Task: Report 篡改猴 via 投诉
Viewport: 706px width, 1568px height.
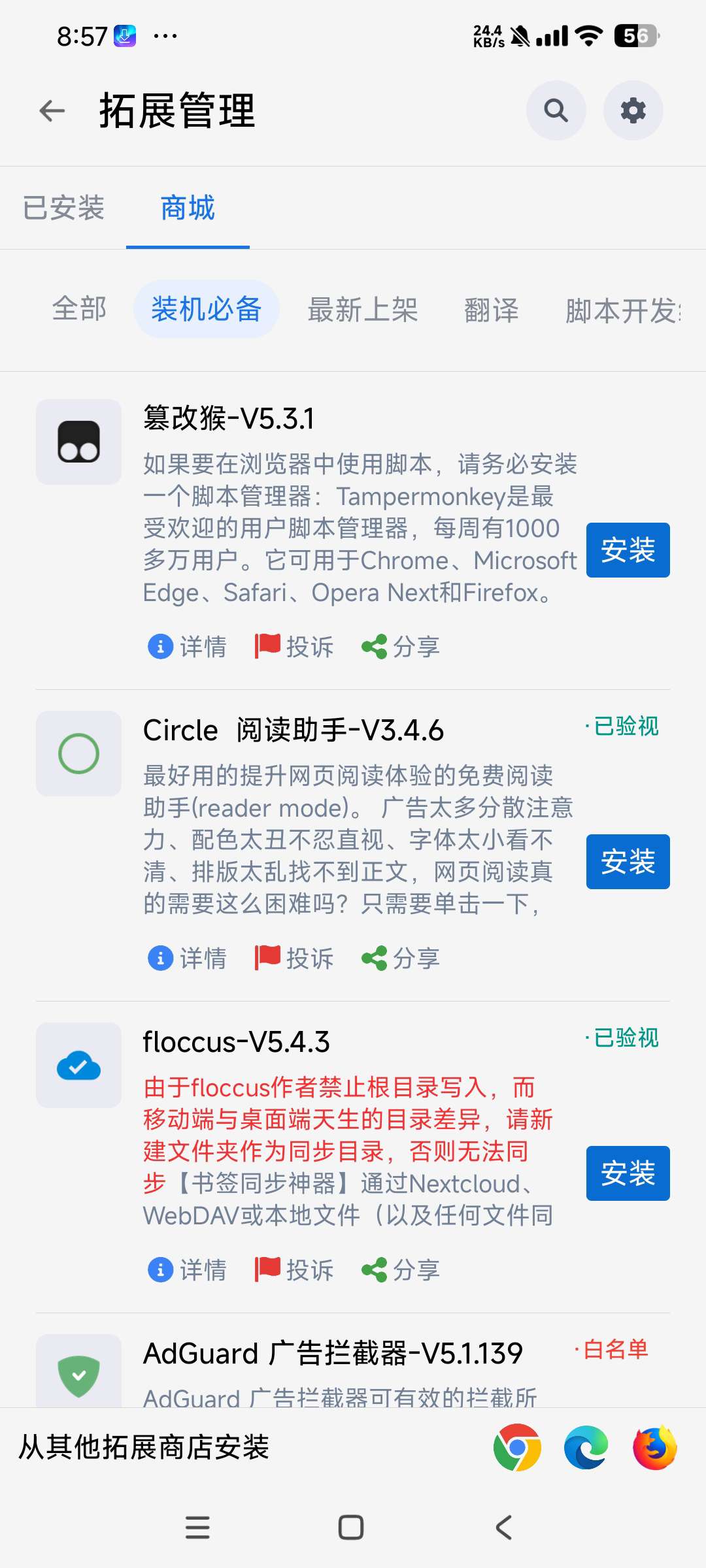Action: [294, 647]
